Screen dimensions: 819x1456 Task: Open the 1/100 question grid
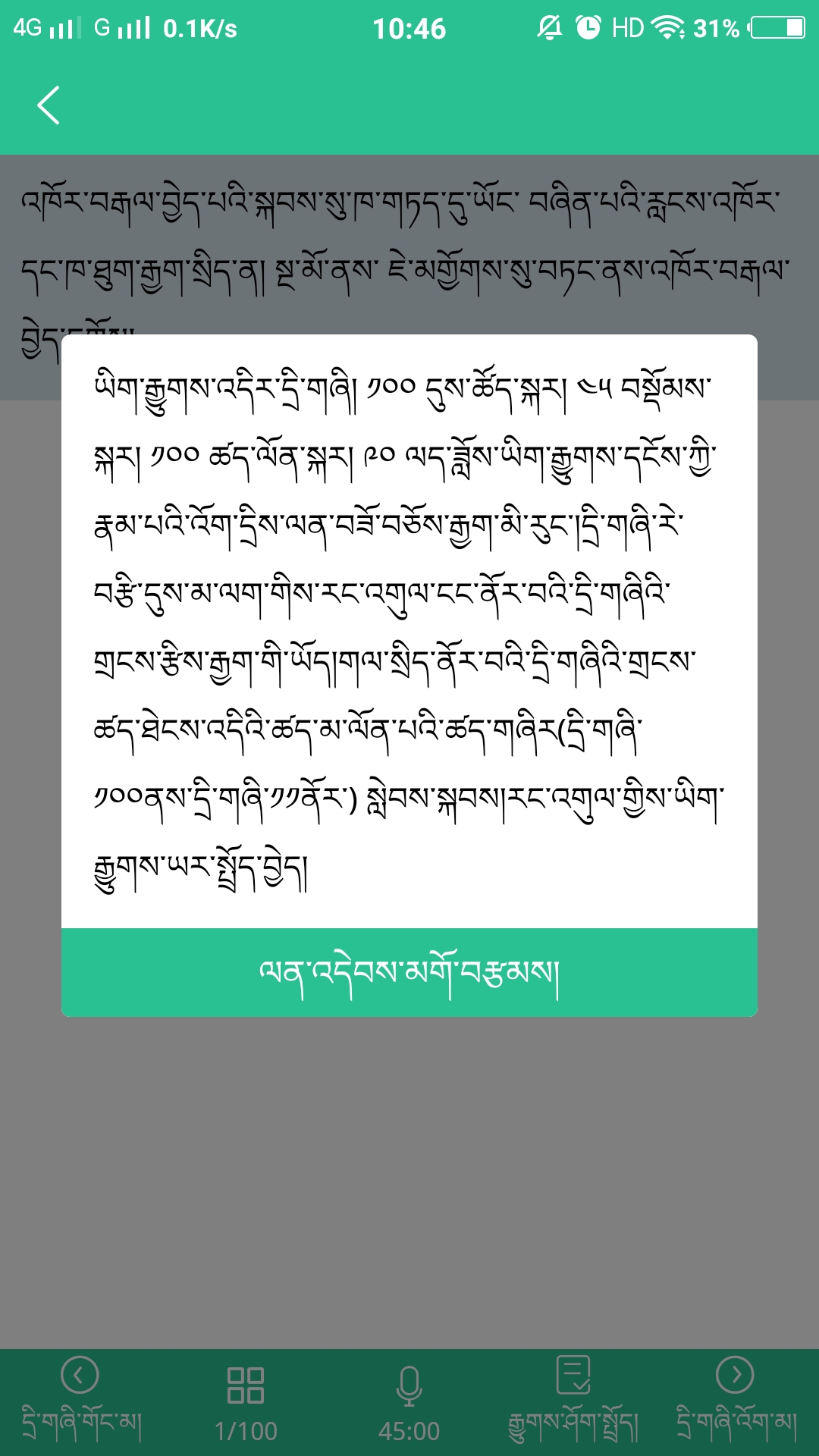tap(245, 1400)
